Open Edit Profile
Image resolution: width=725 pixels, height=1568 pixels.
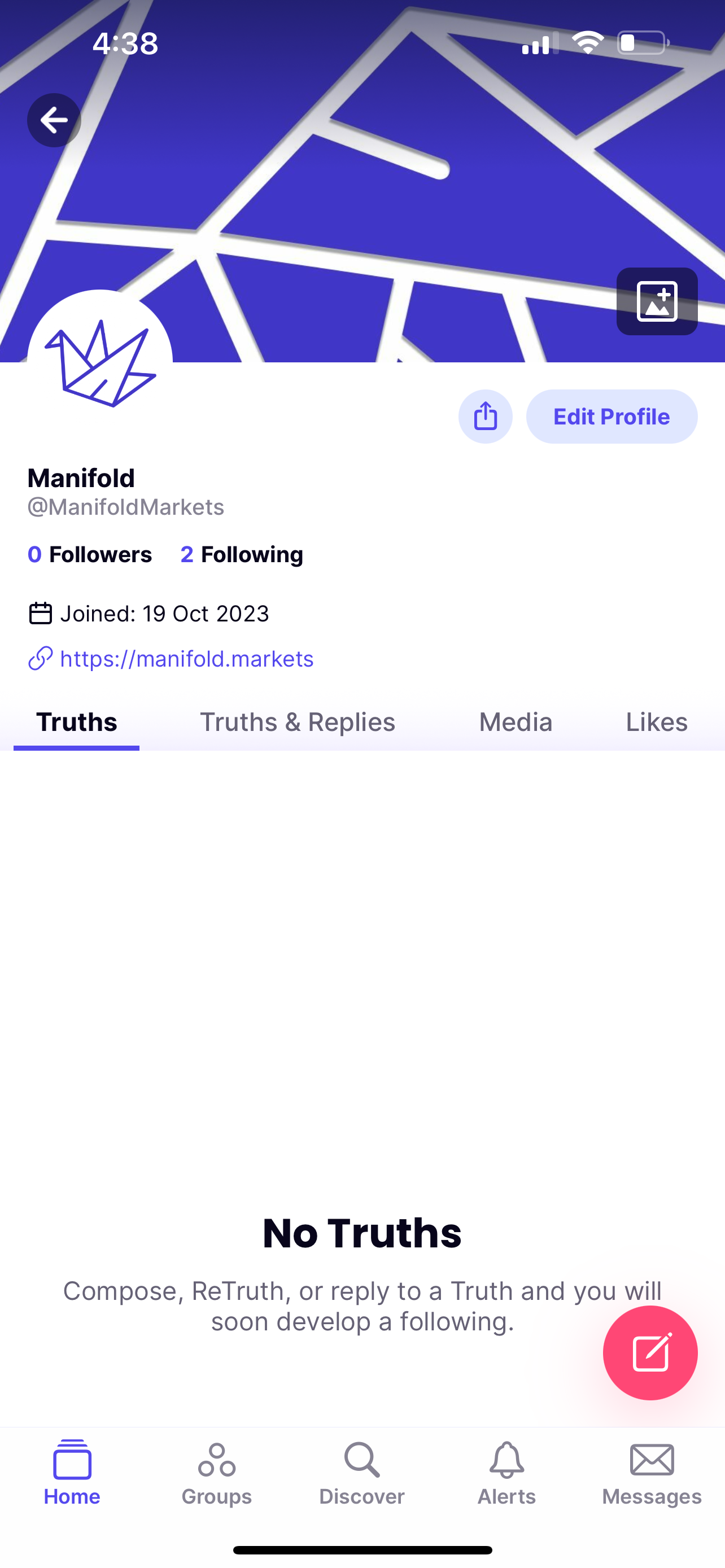(612, 417)
